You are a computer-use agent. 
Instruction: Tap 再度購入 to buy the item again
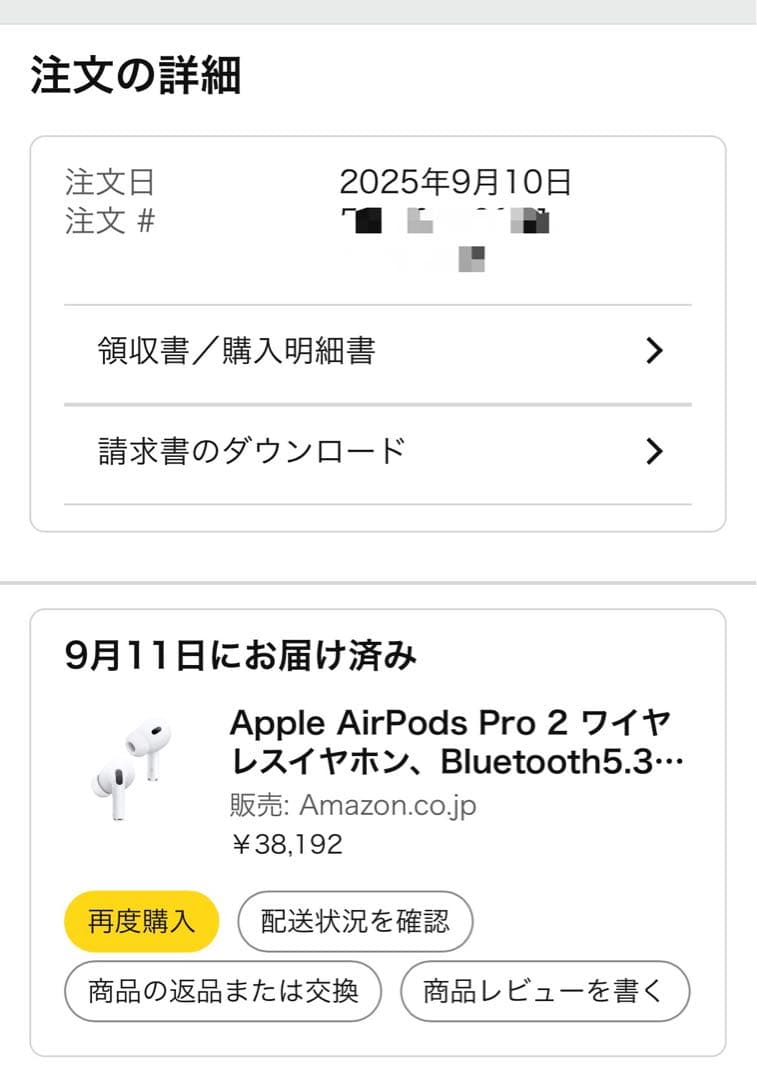[141, 920]
